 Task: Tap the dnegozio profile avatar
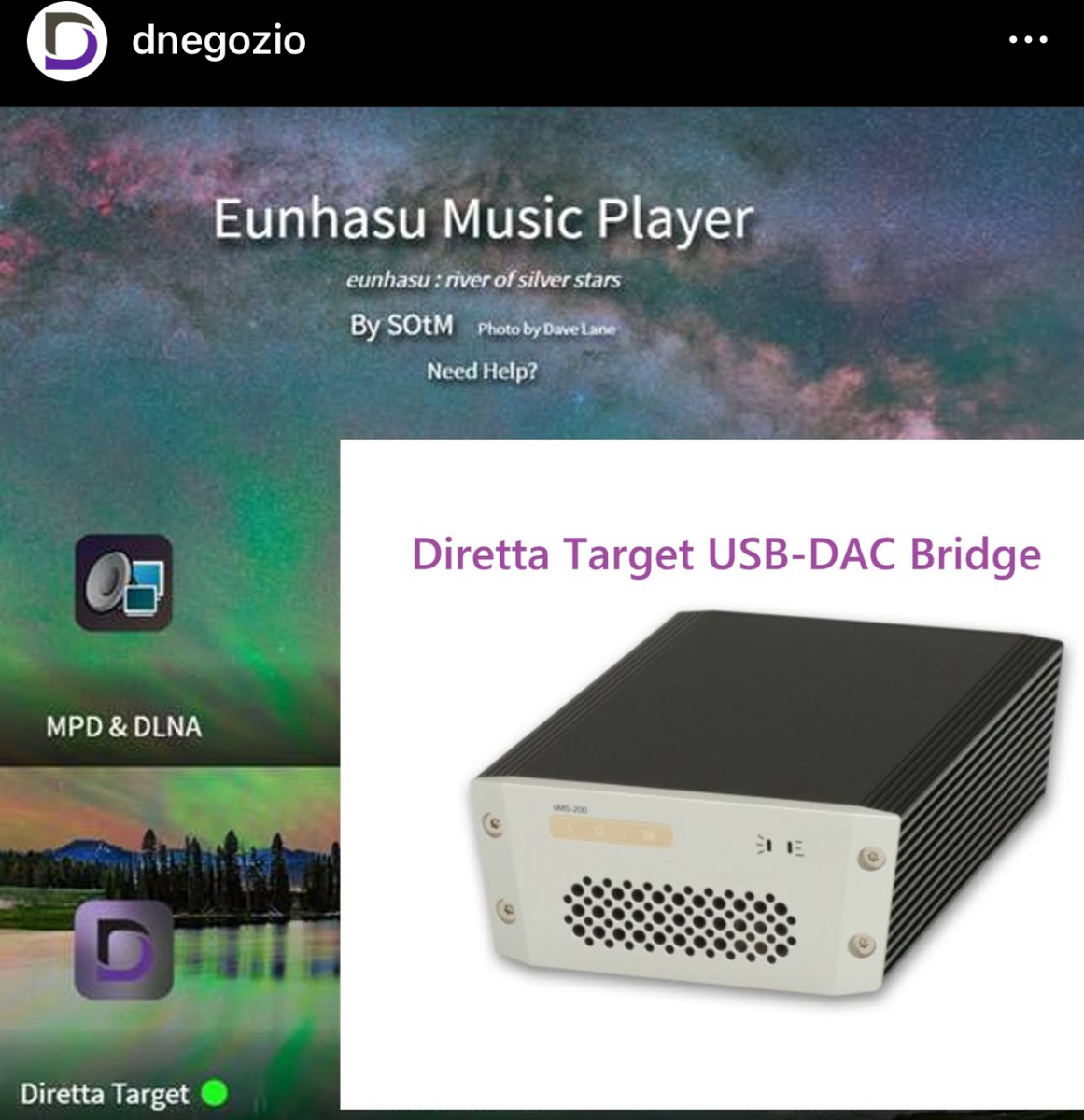66,41
